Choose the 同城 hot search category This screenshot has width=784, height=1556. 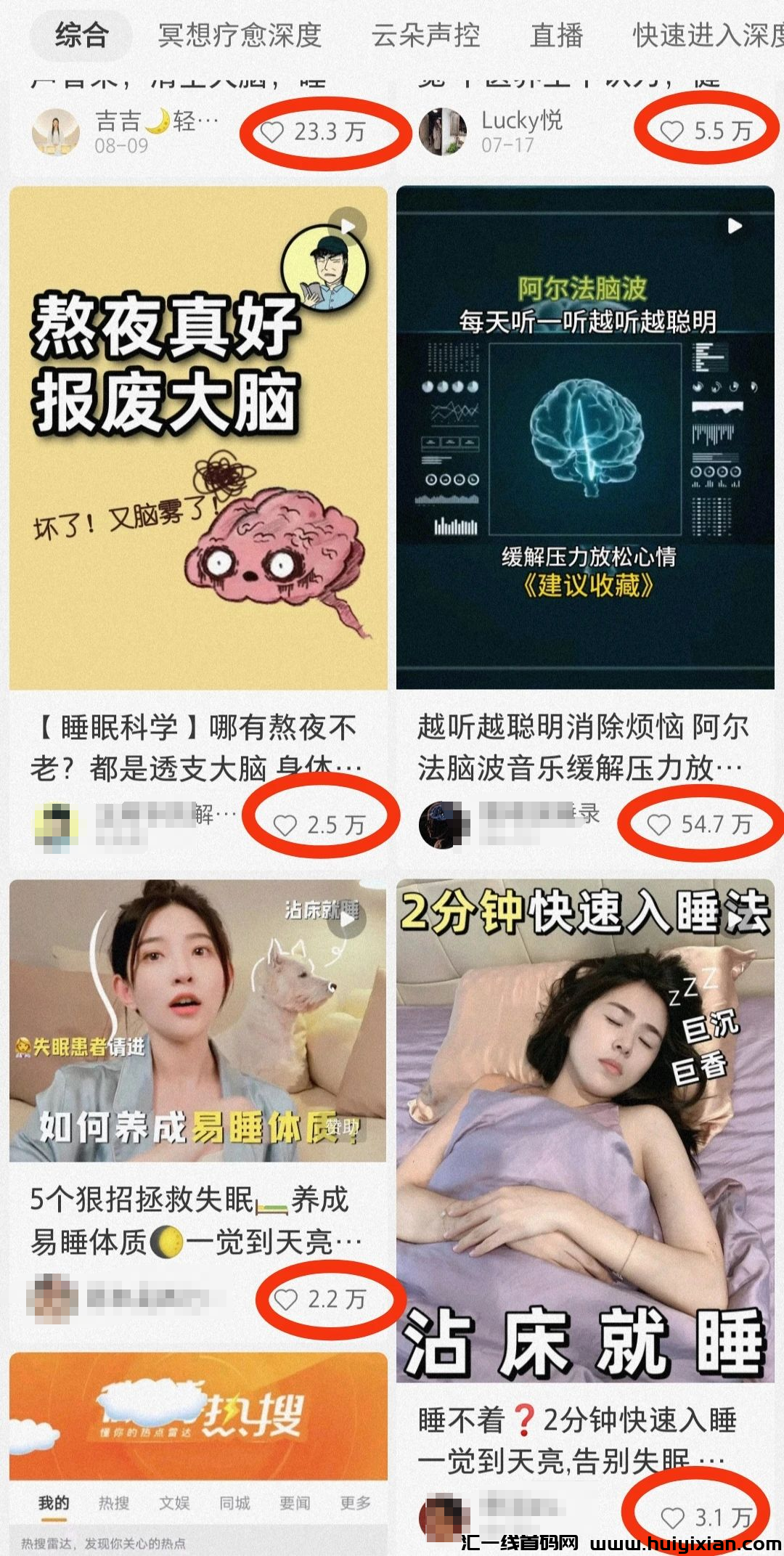(x=234, y=1503)
